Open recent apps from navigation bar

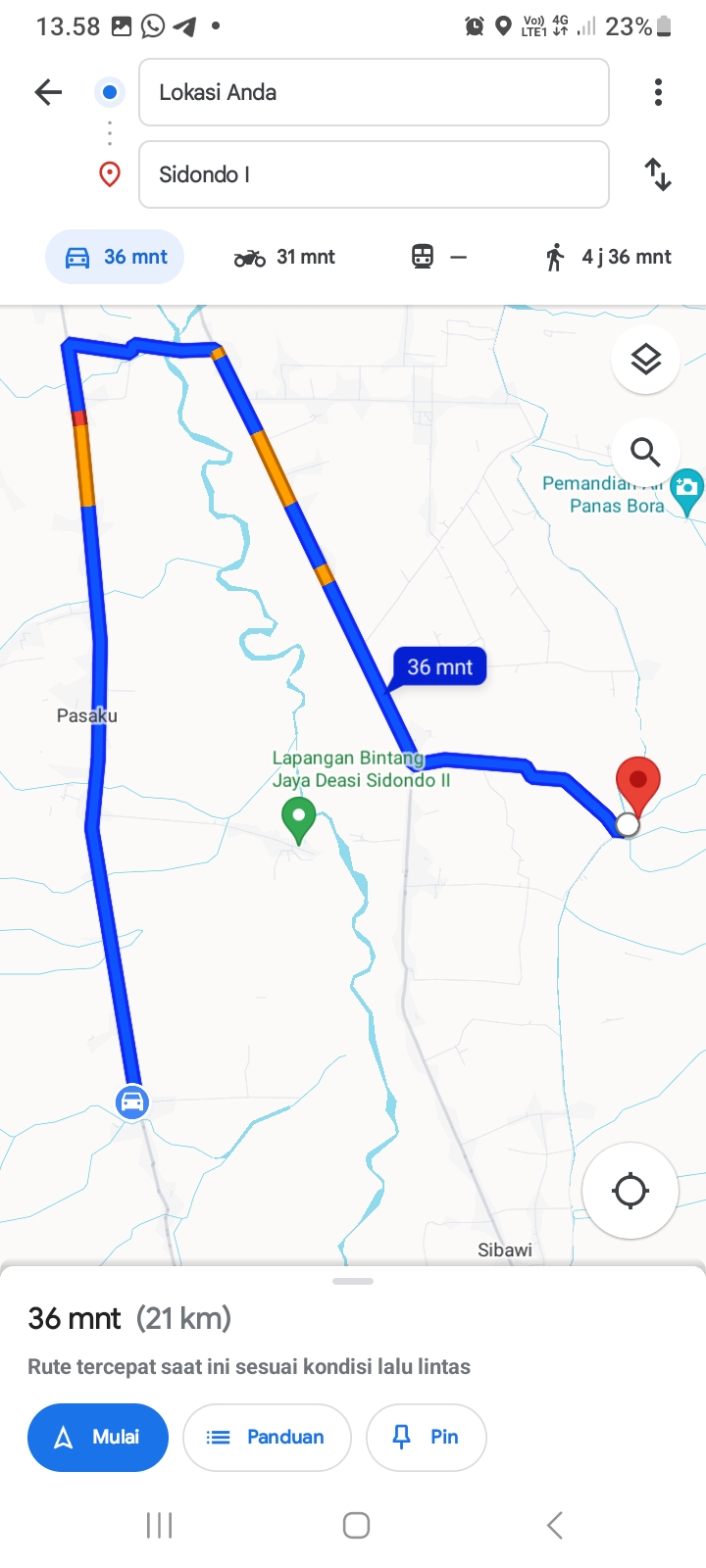pos(159,1525)
